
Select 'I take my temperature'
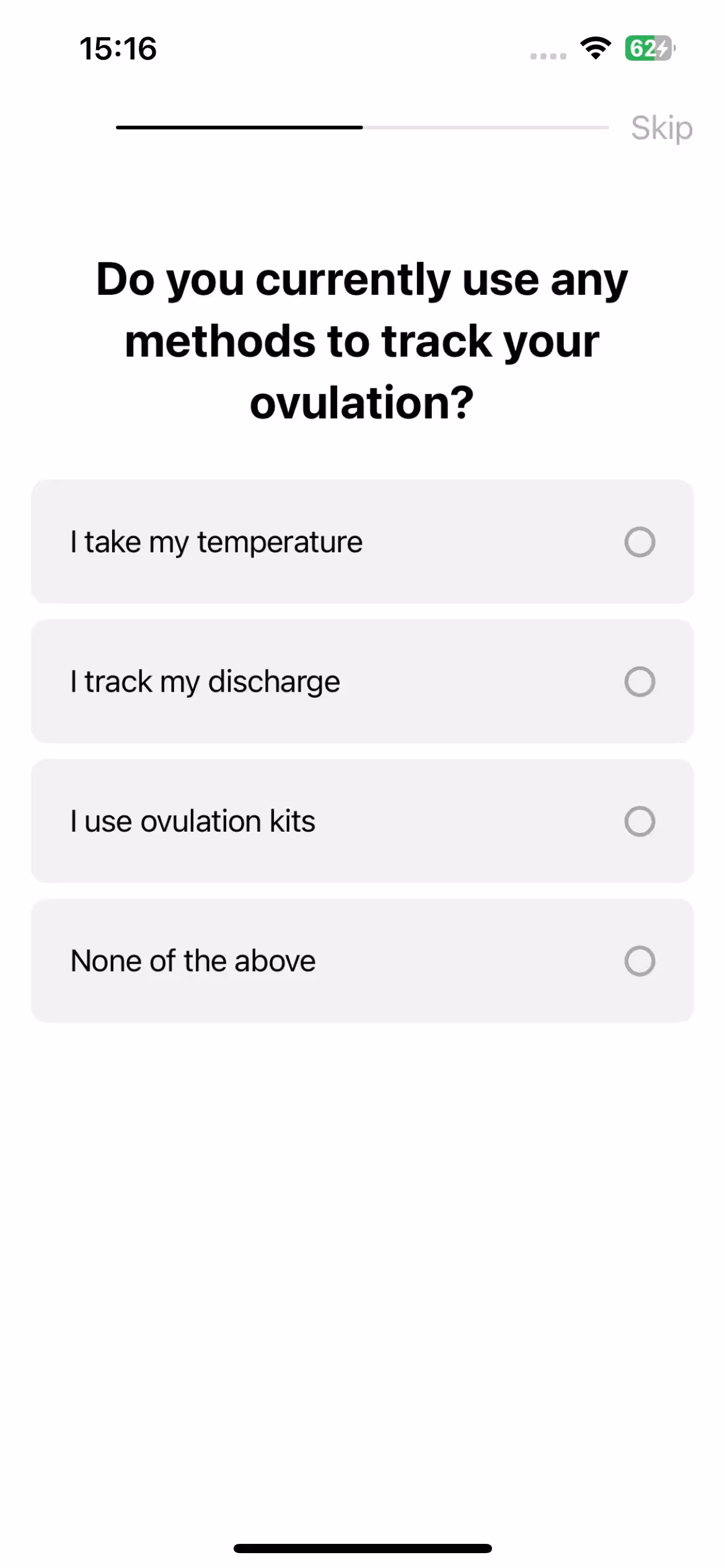click(x=362, y=542)
